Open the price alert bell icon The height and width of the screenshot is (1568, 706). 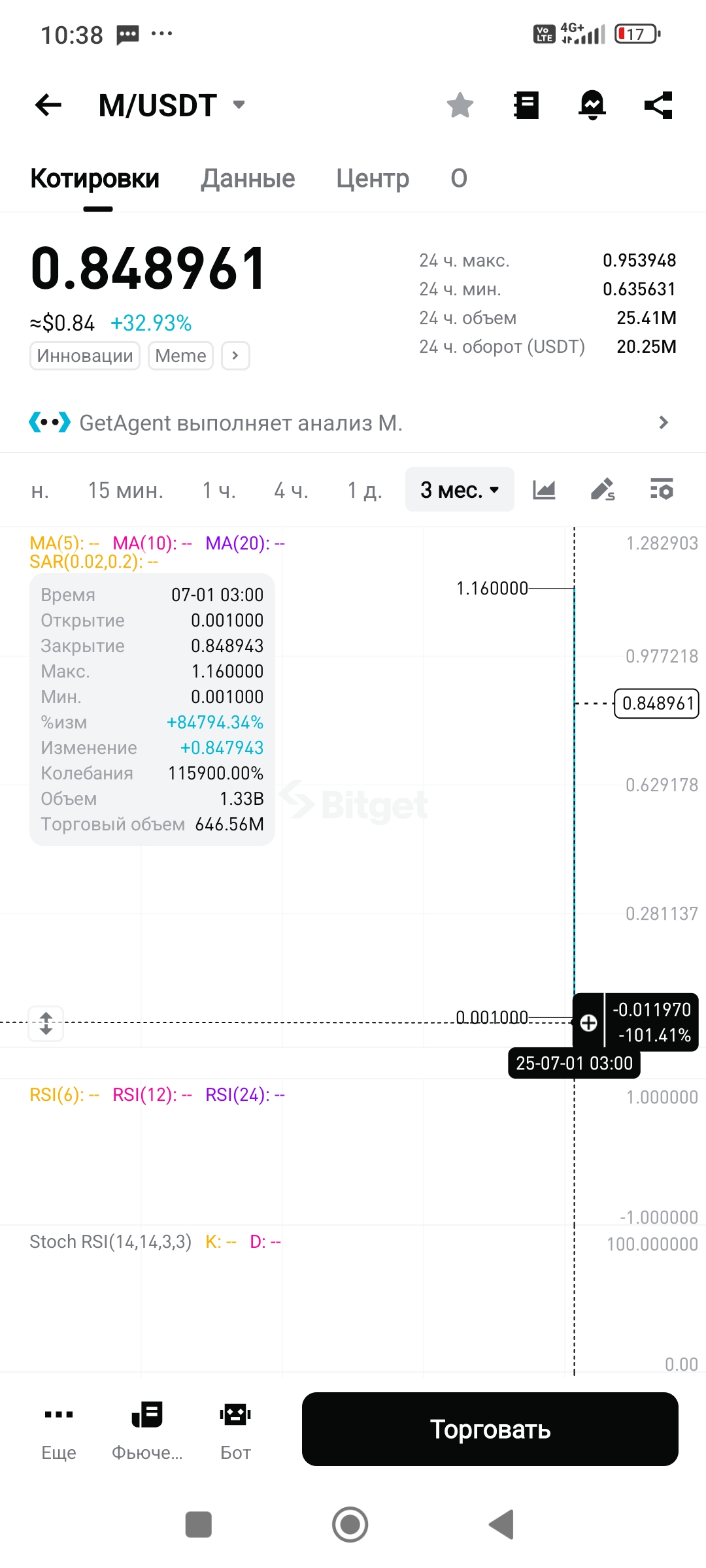point(592,105)
